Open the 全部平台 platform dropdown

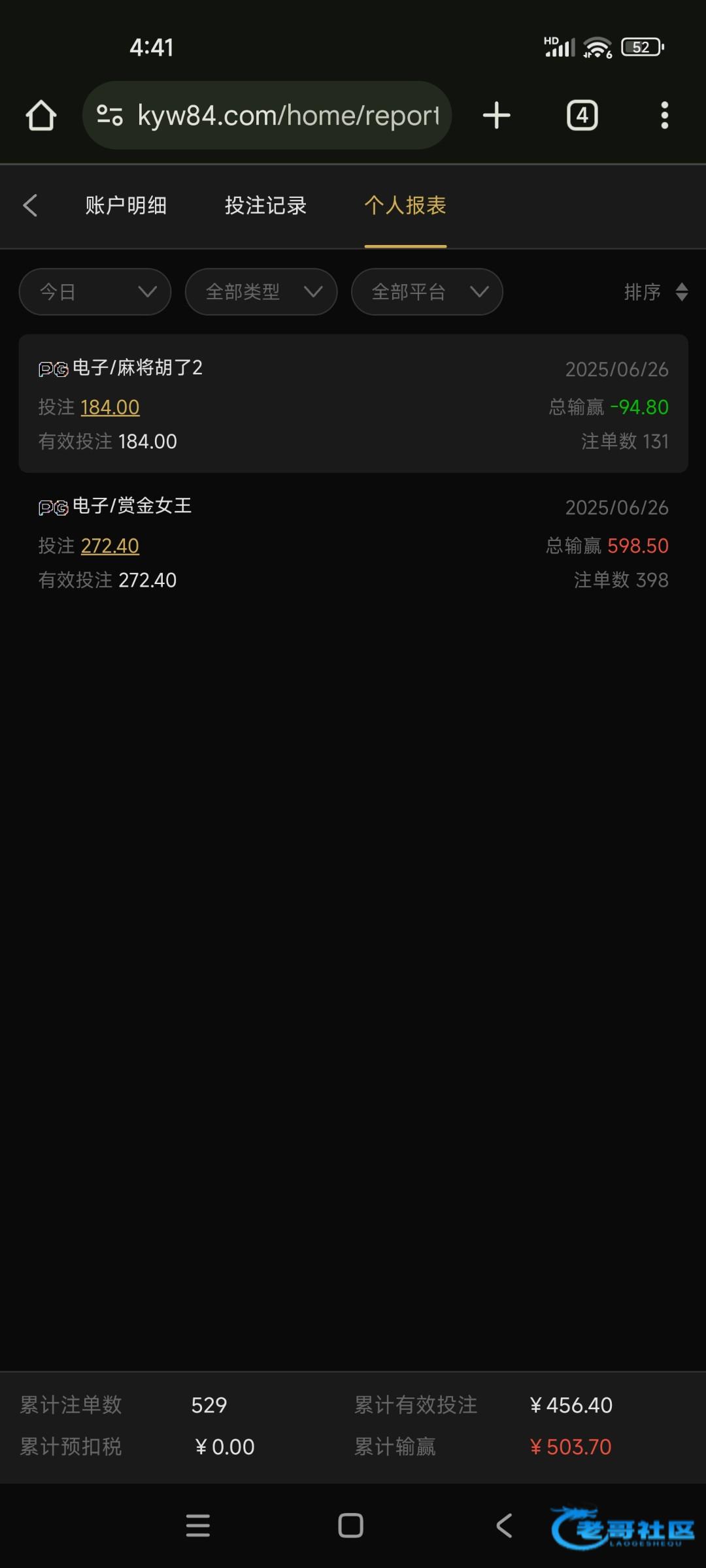coord(427,291)
